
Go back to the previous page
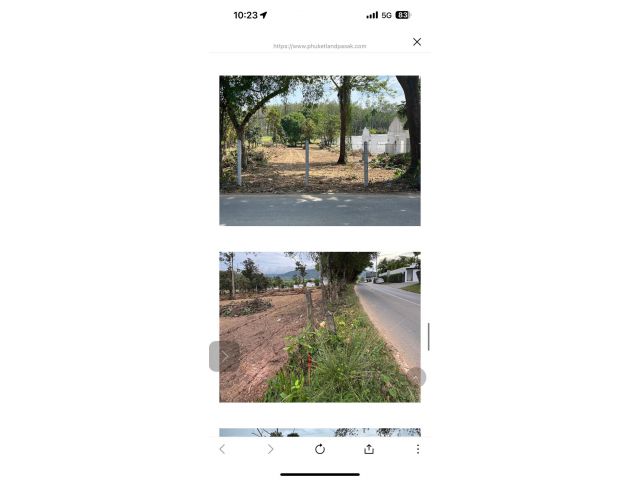point(222,449)
